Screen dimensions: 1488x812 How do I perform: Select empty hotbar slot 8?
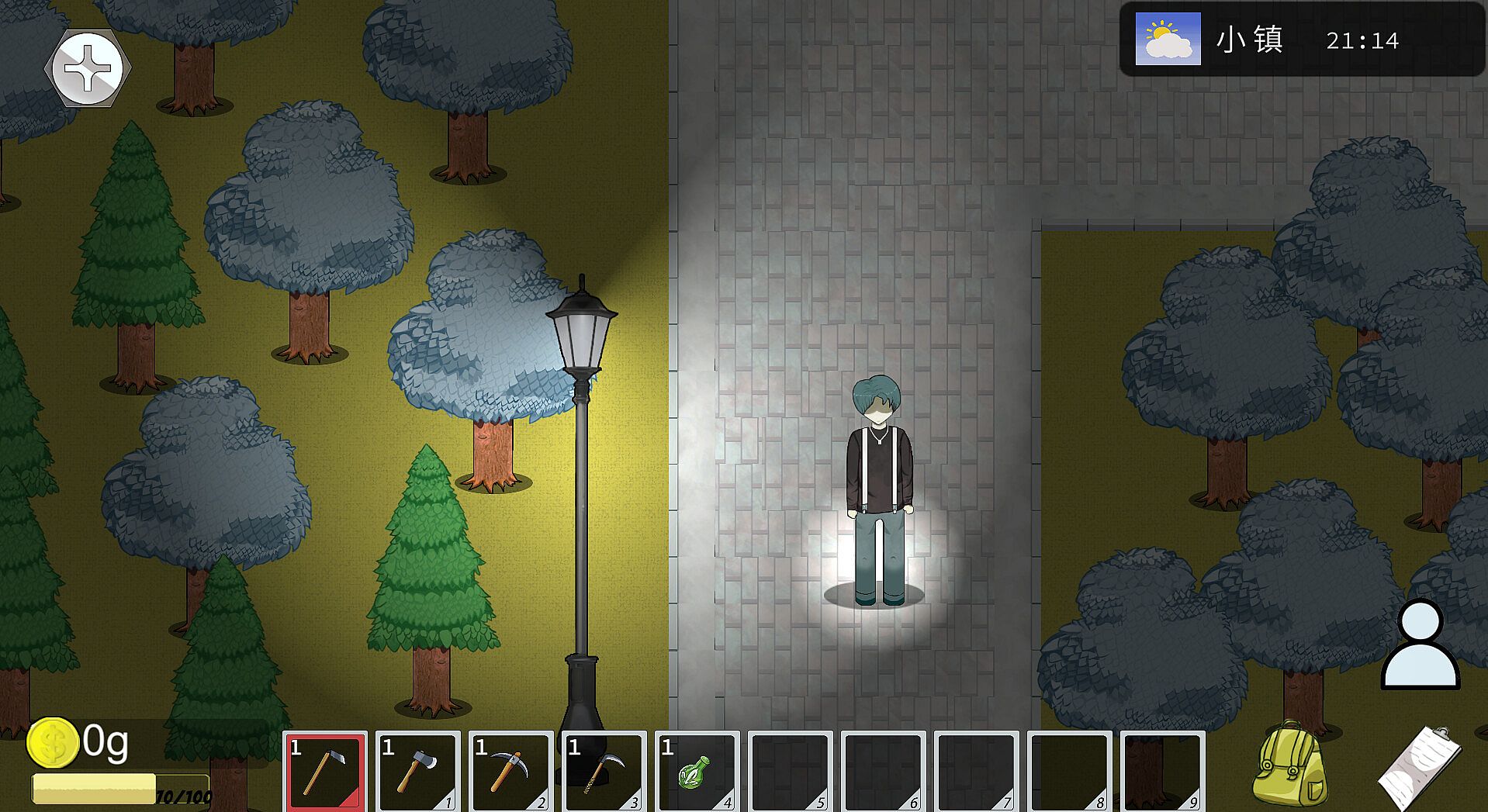(1069, 771)
